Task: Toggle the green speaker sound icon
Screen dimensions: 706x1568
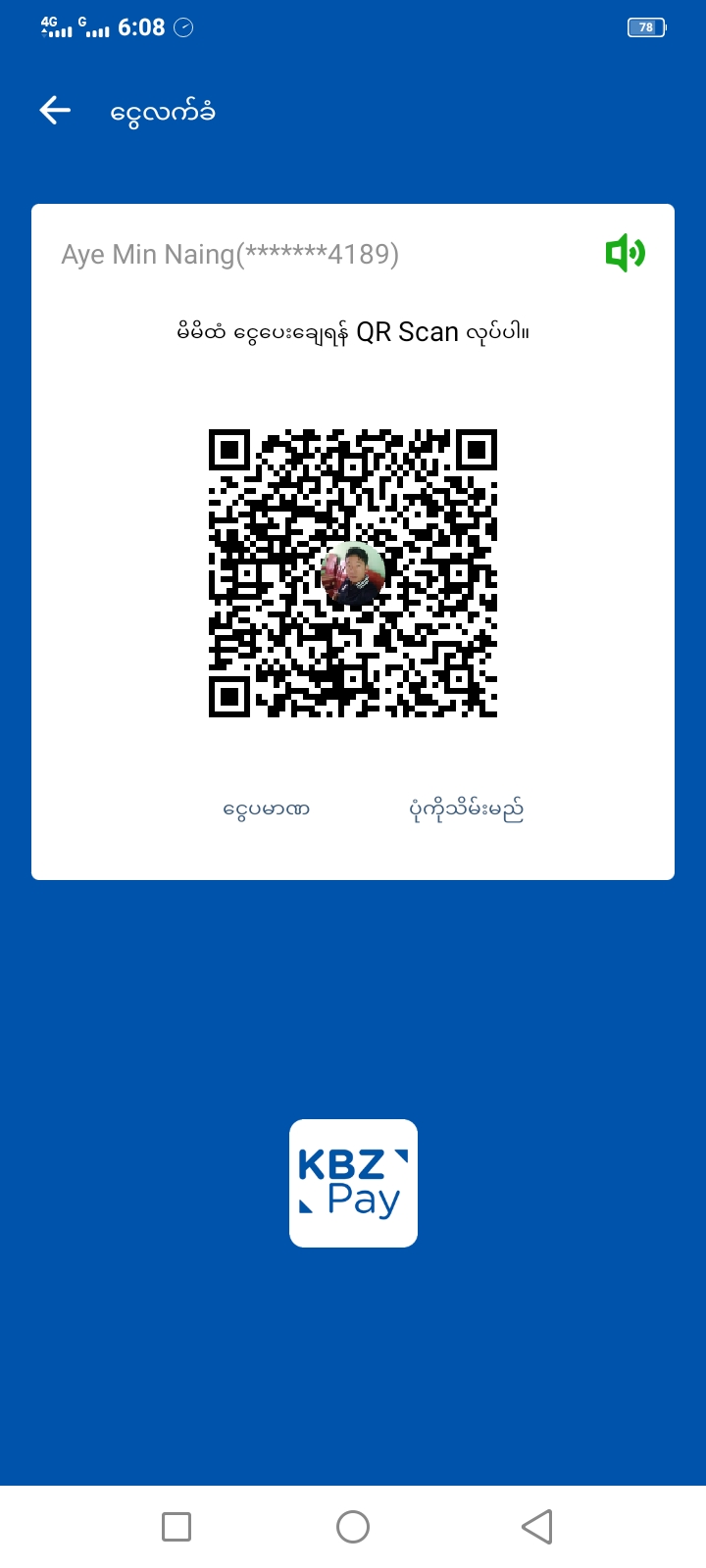Action: pyautogui.click(x=625, y=254)
